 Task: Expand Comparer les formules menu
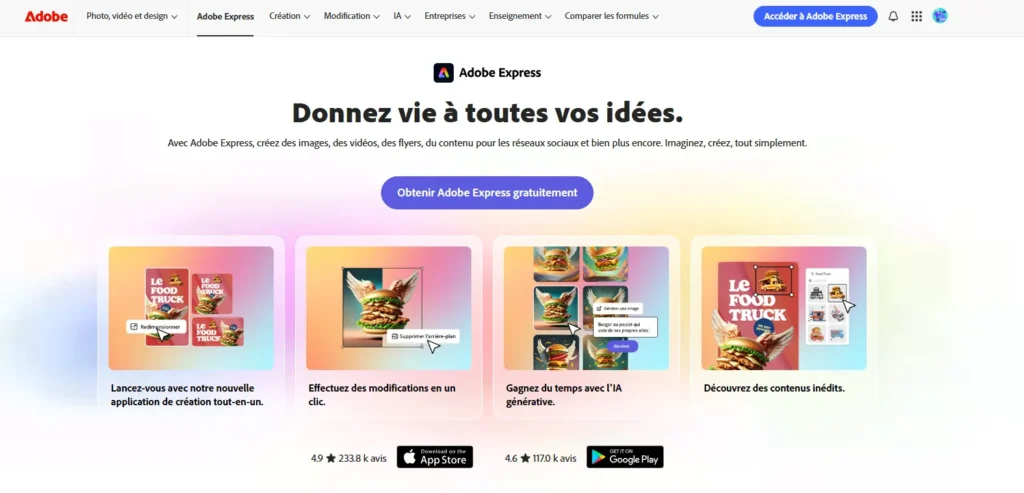[x=612, y=16]
